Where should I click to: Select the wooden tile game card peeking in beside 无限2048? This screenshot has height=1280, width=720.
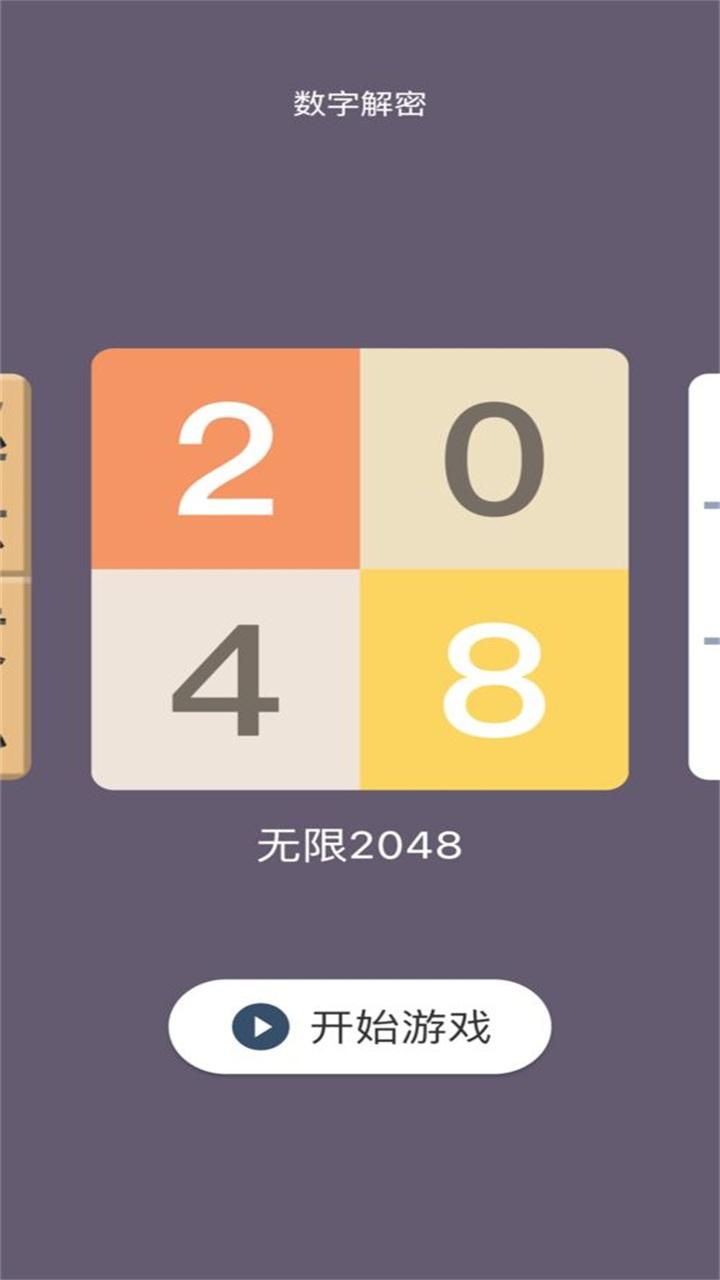[x=15, y=577]
